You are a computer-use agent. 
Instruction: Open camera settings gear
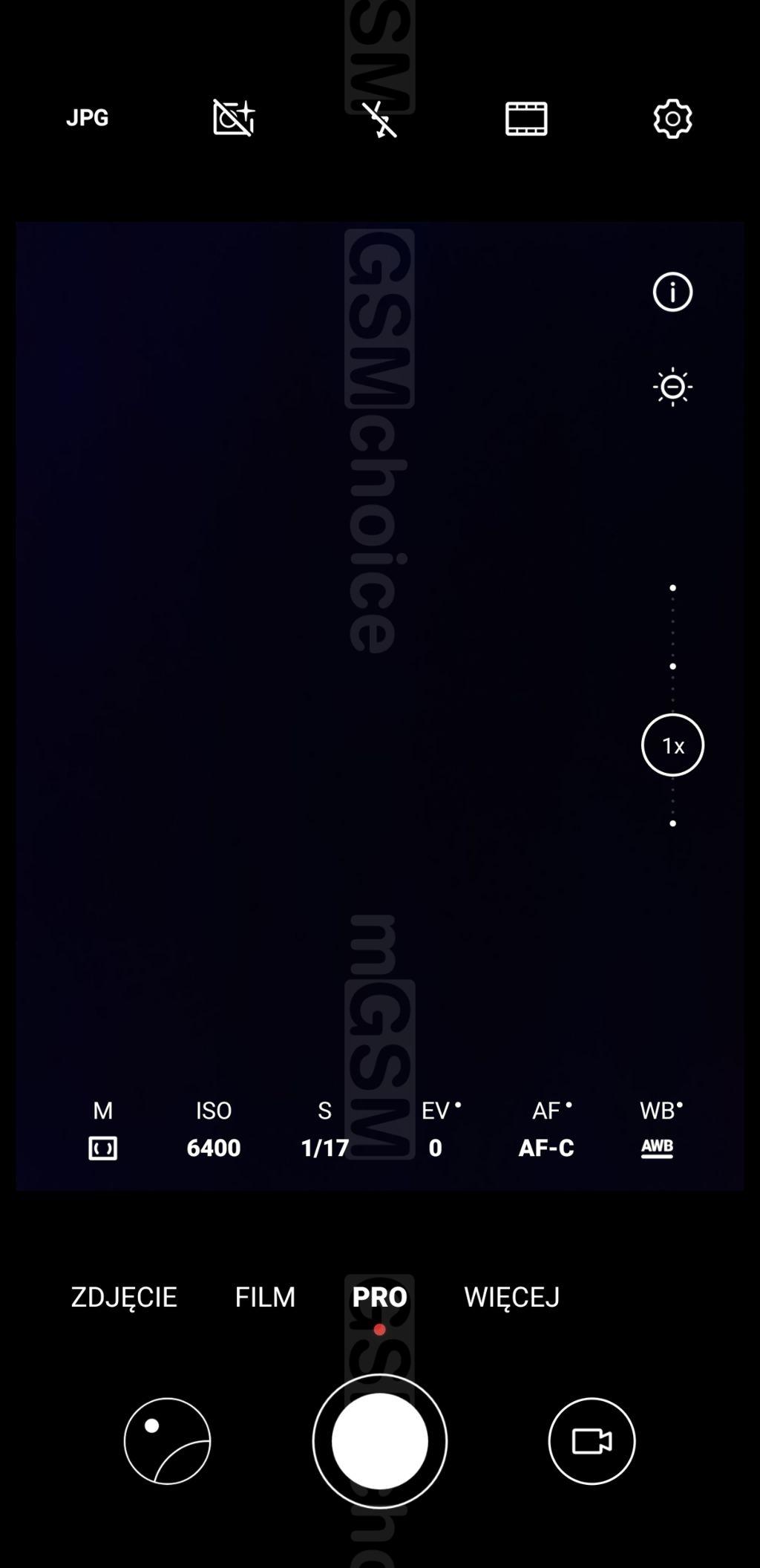tap(672, 119)
